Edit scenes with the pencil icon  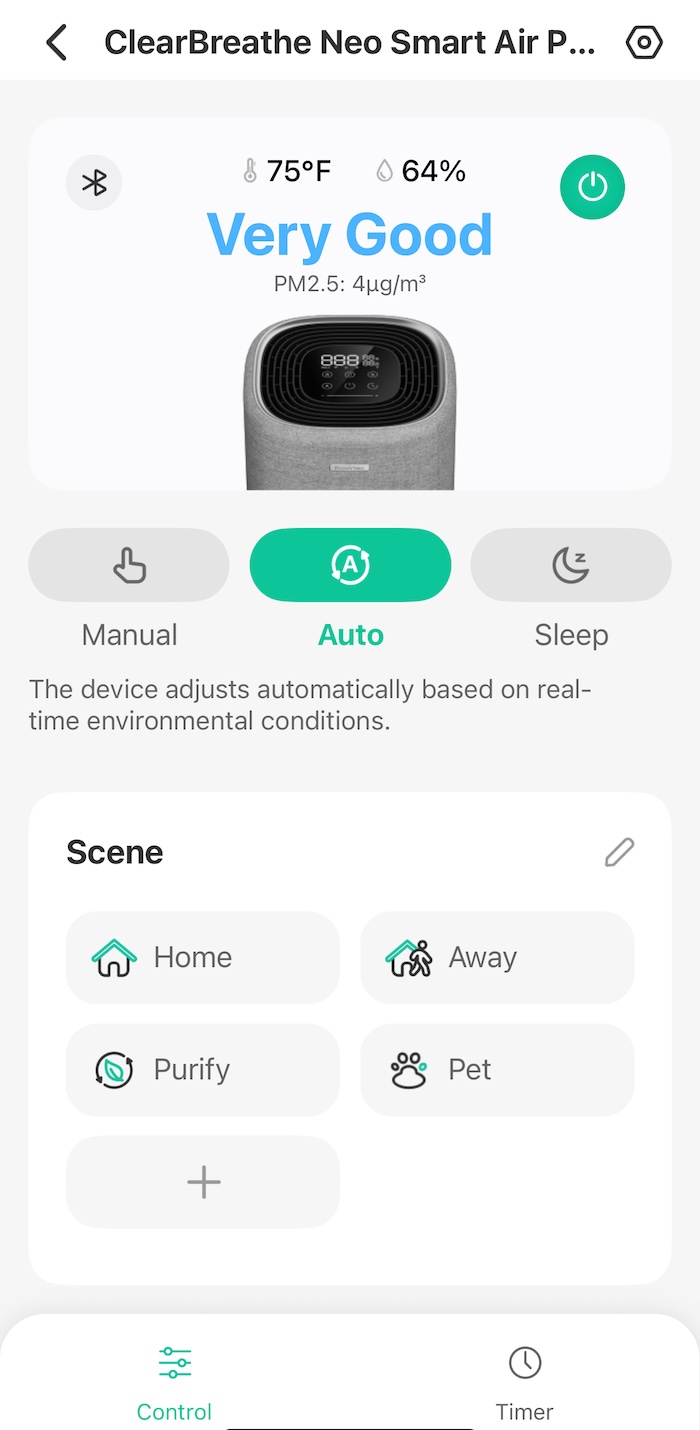[x=620, y=852]
